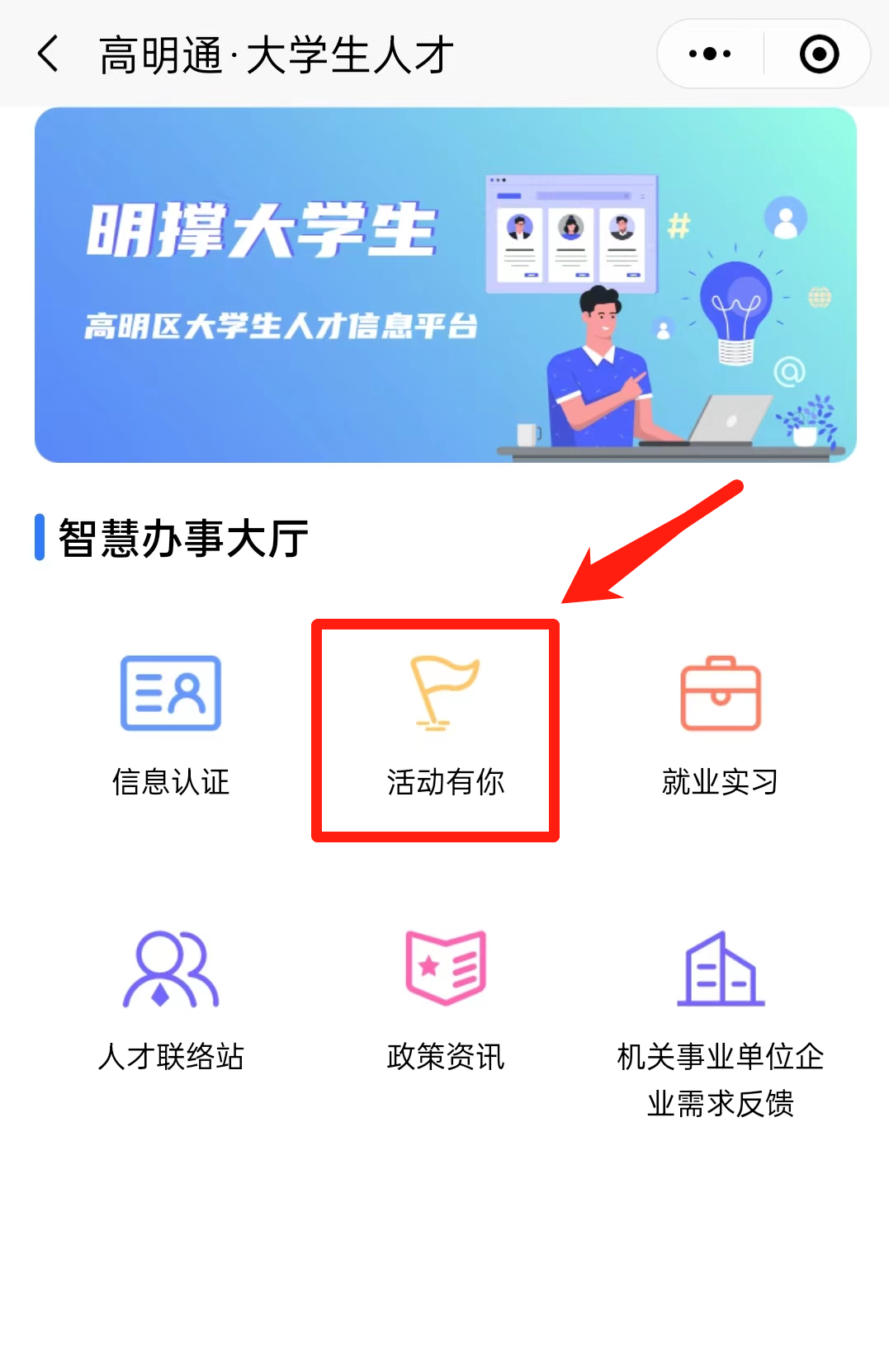Open the mini program three-dot menu
The height and width of the screenshot is (1372, 889).
tap(710, 54)
